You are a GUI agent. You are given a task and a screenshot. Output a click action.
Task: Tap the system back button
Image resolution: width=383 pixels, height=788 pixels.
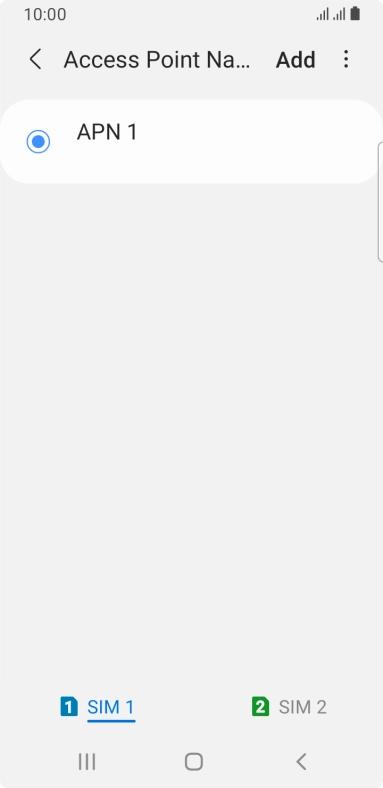[301, 762]
